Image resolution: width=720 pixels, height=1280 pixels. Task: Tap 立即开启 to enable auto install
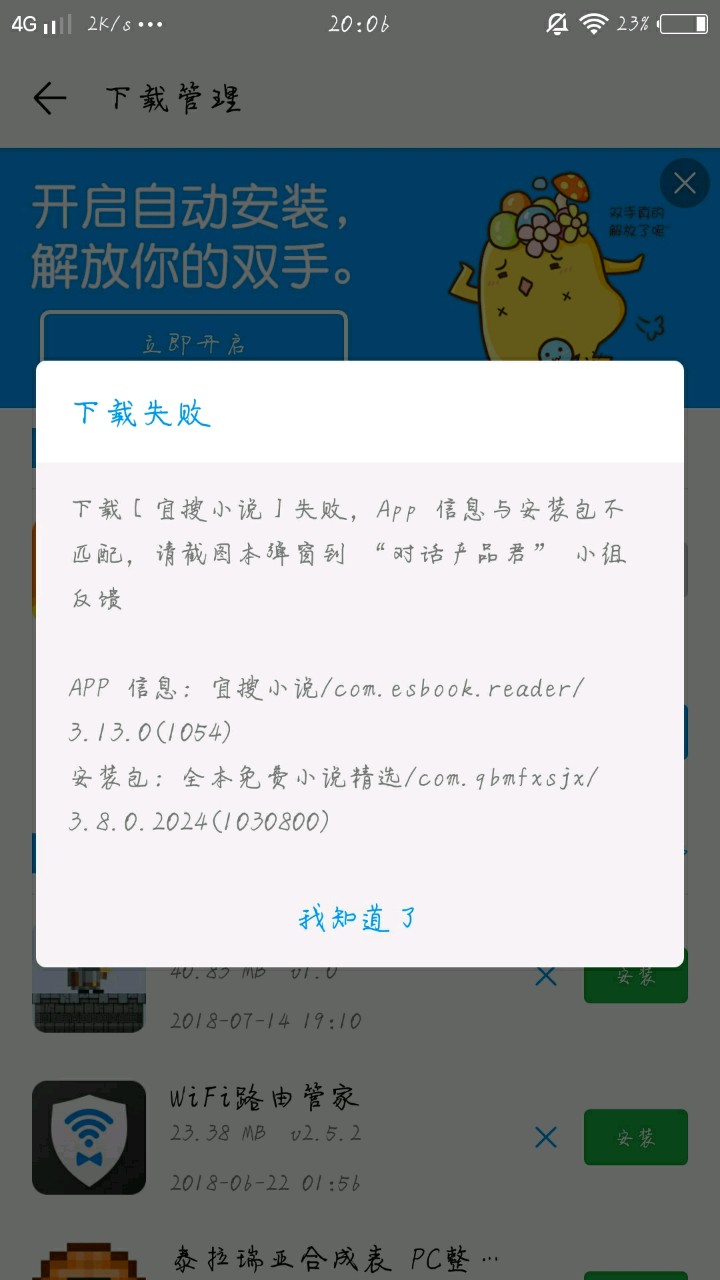[x=194, y=344]
